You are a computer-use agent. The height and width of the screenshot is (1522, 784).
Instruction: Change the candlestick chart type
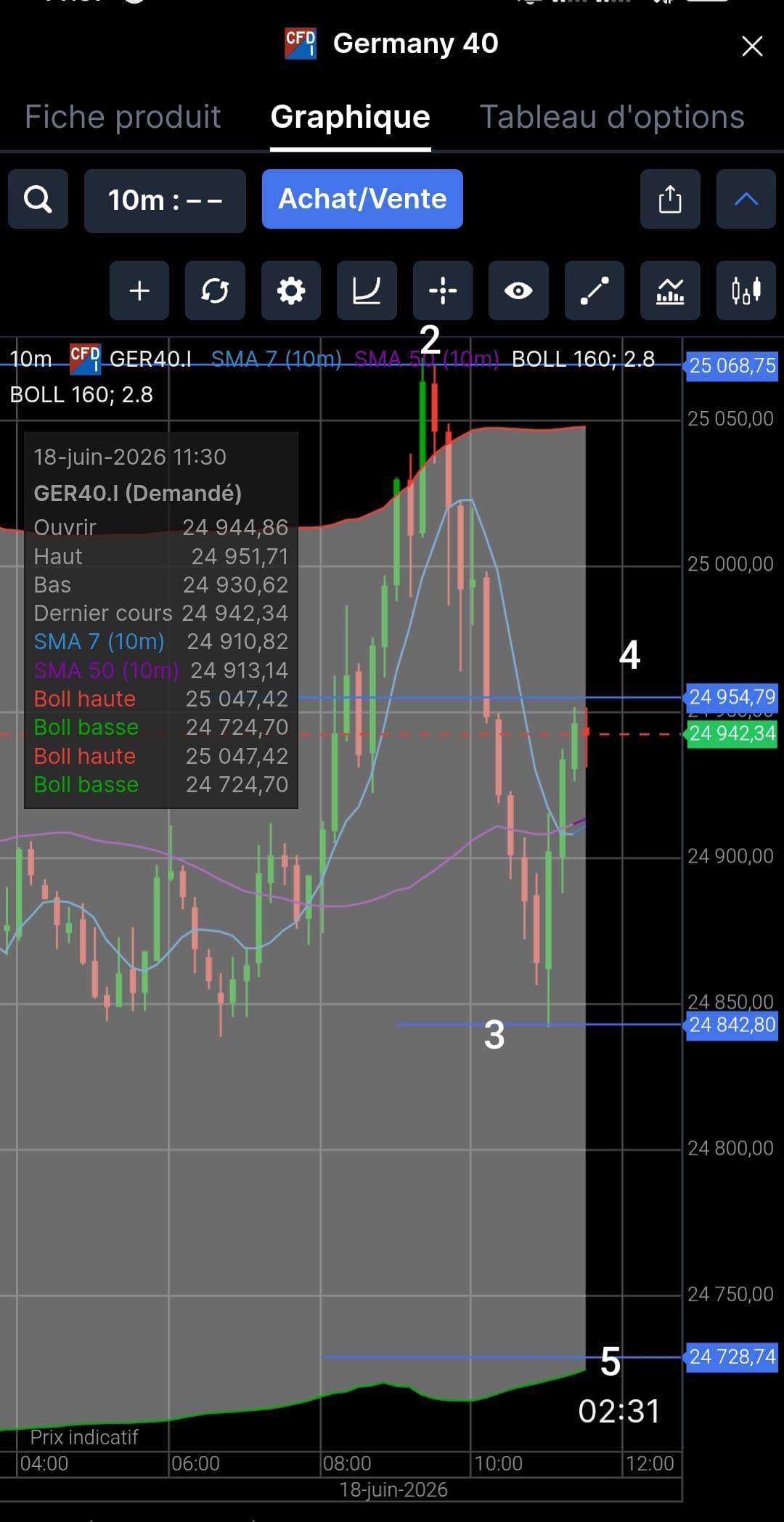coord(746,290)
